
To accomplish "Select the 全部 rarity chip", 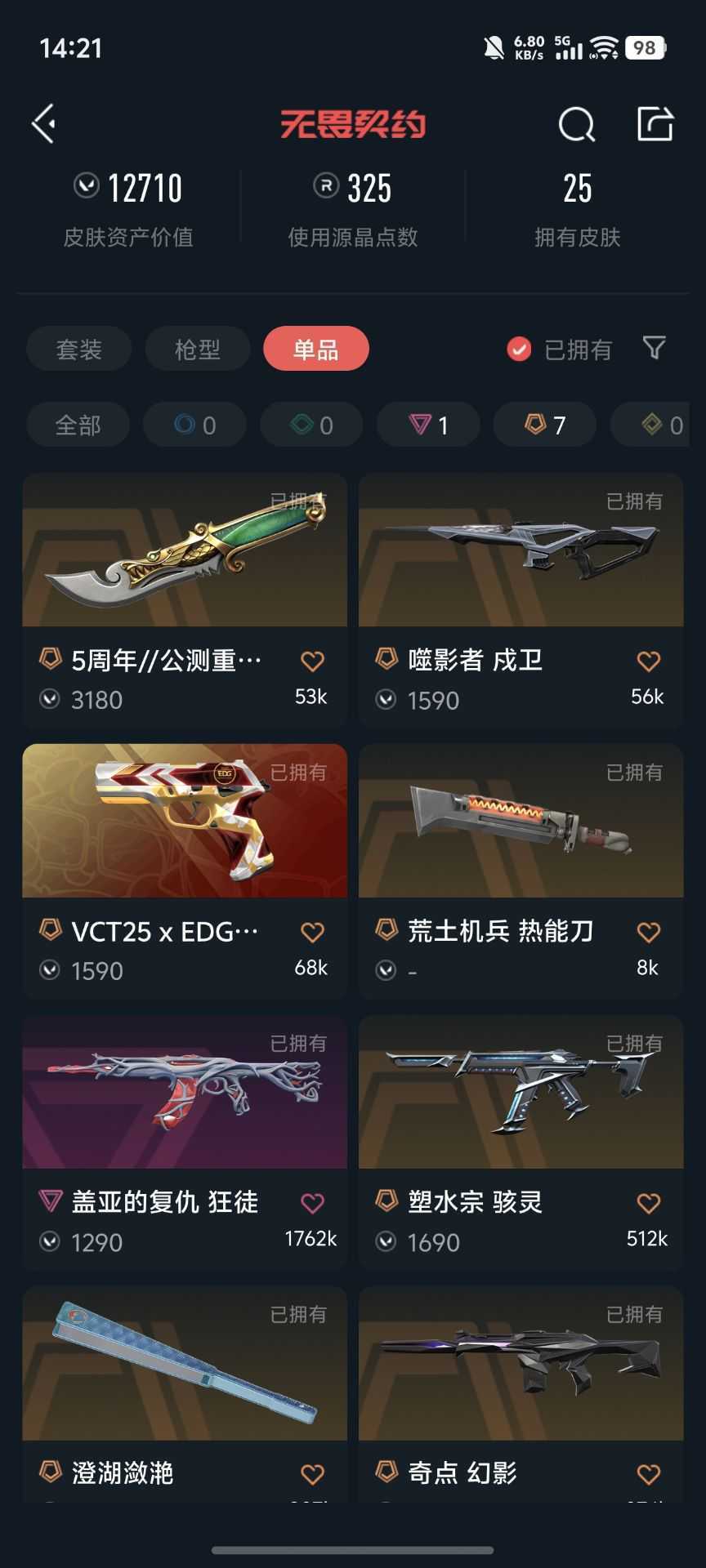I will (x=78, y=425).
